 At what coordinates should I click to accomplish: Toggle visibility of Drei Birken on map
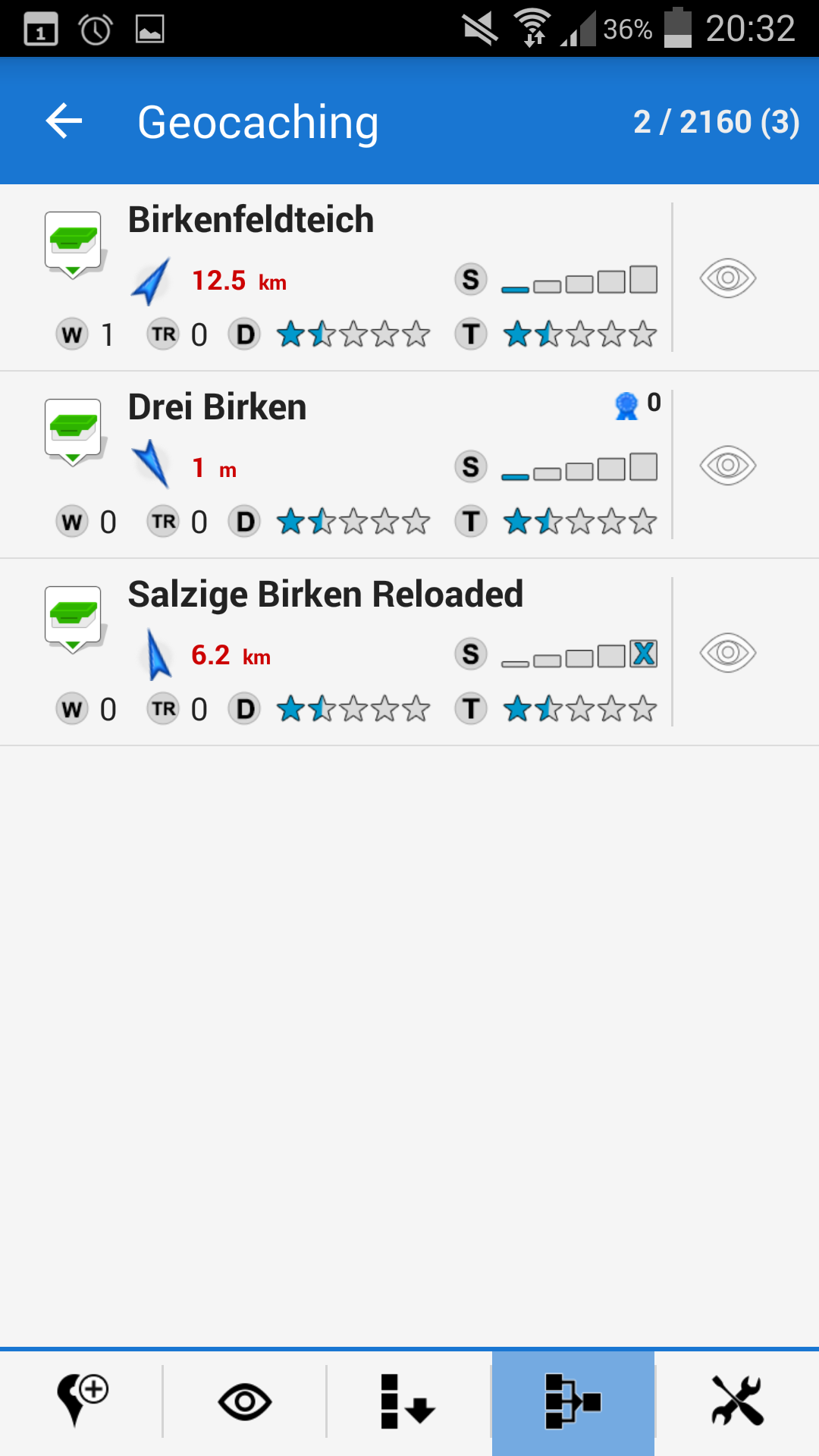point(727,466)
